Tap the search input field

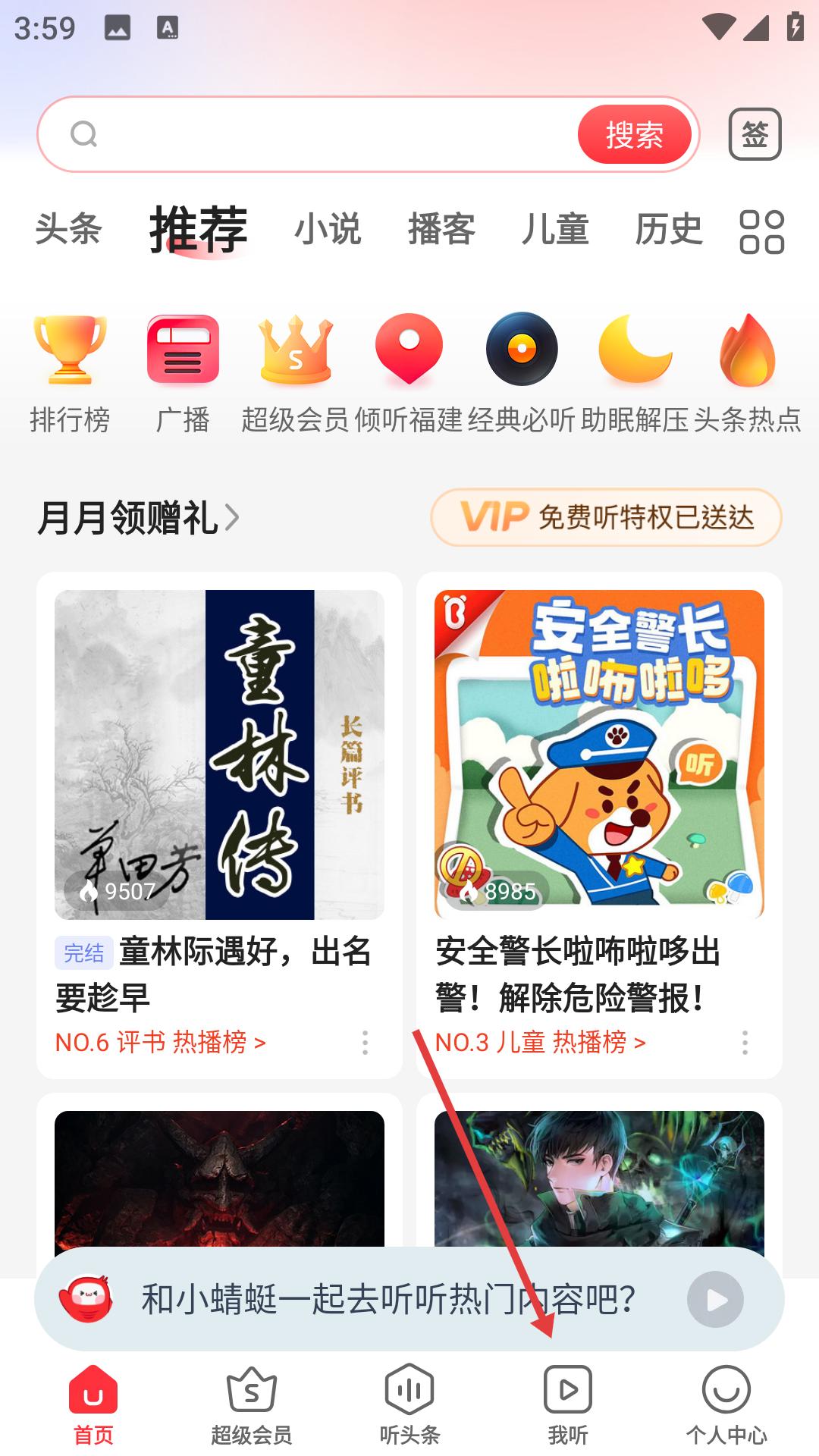coord(318,135)
